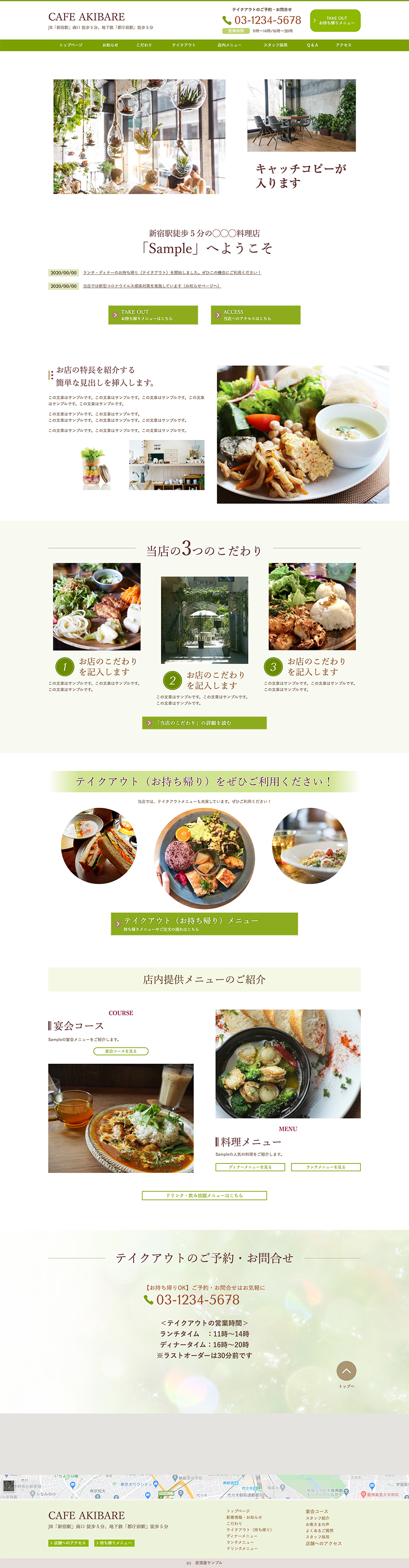The width and height of the screenshot is (409, 1568).
Task: Call 03-1234-5678 in the reservation section
Action: (198, 1300)
